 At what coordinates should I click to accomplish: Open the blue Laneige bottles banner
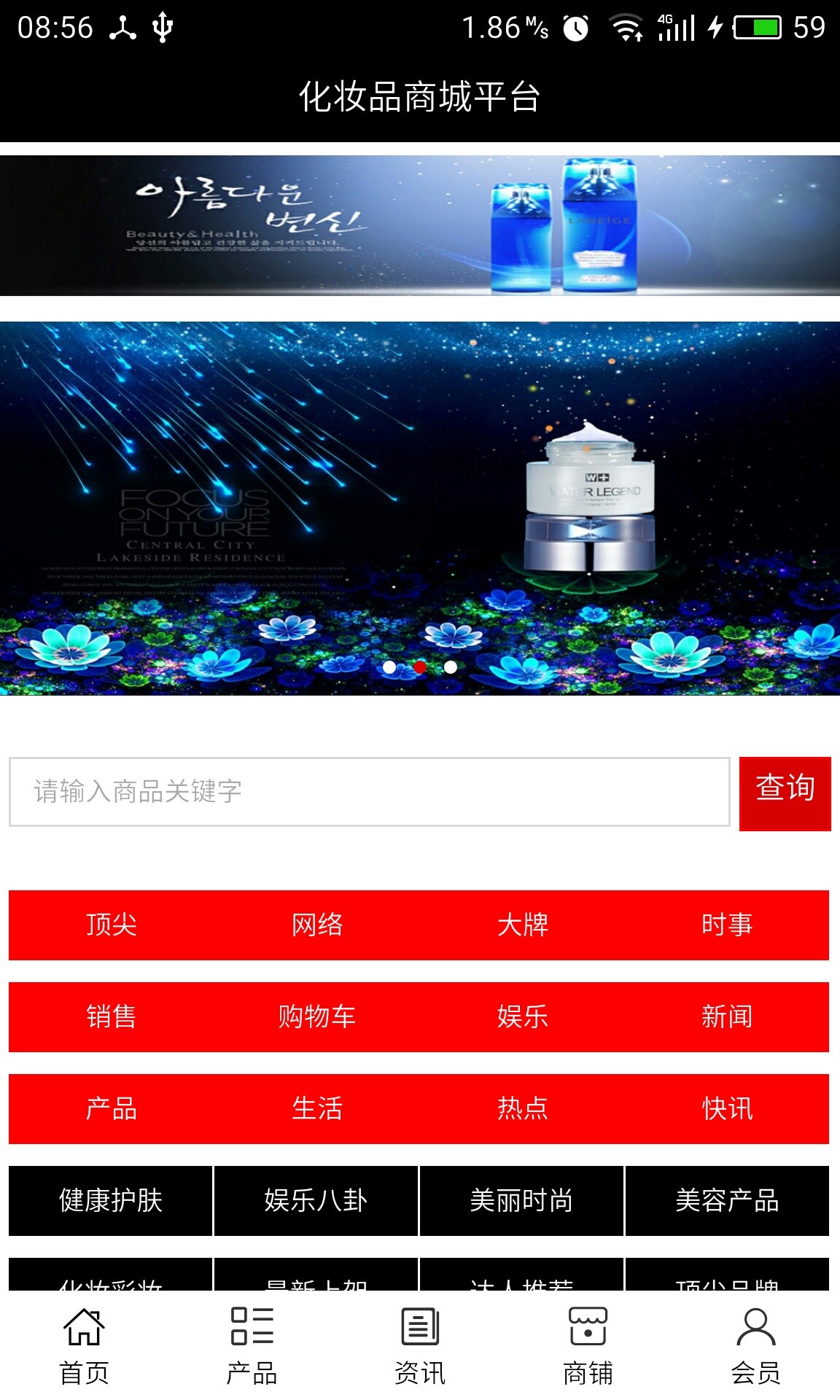point(420,225)
